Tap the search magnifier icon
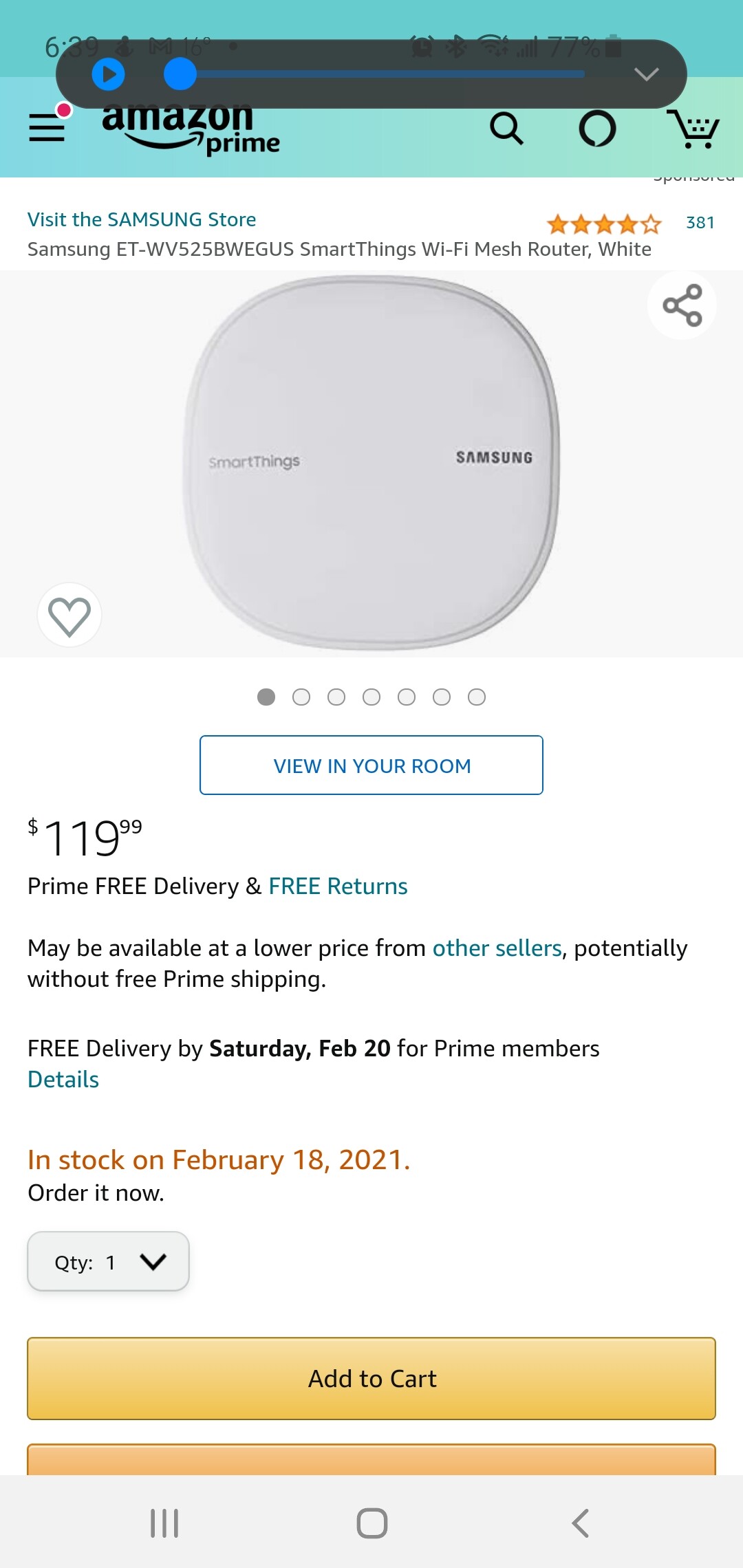 [x=506, y=129]
